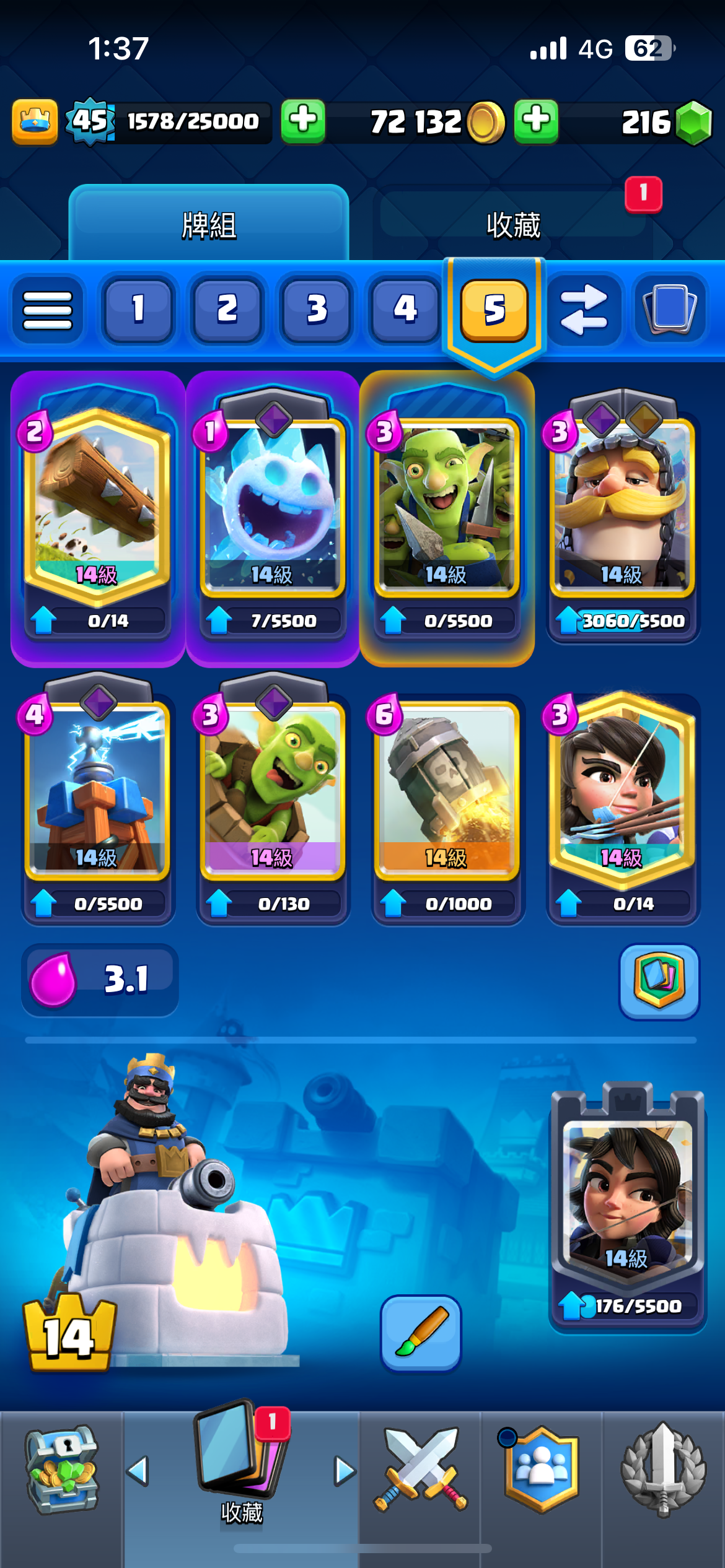
Task: Open the deck list hamburger menu
Action: tap(48, 310)
